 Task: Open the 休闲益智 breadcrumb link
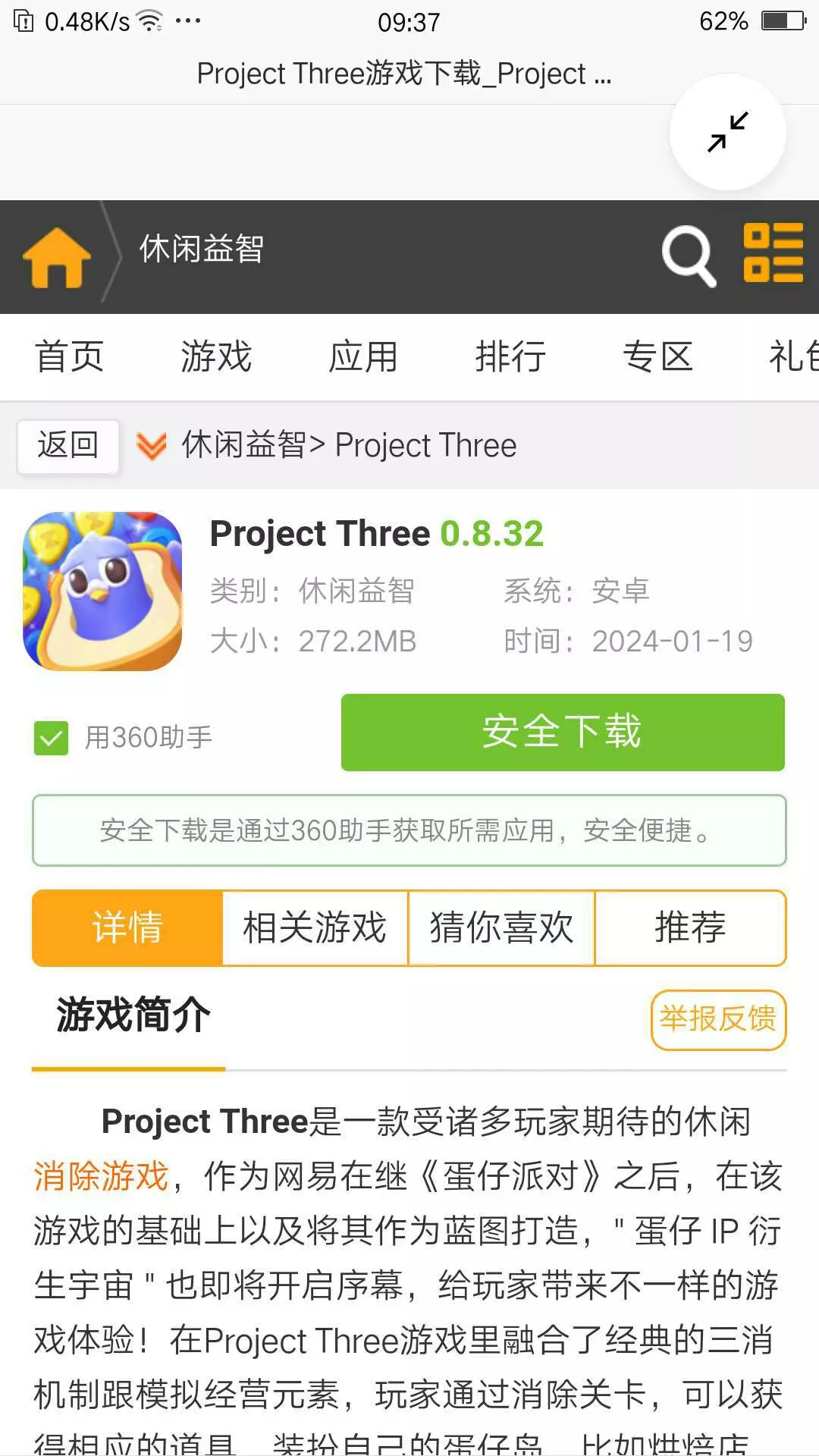coord(243,445)
